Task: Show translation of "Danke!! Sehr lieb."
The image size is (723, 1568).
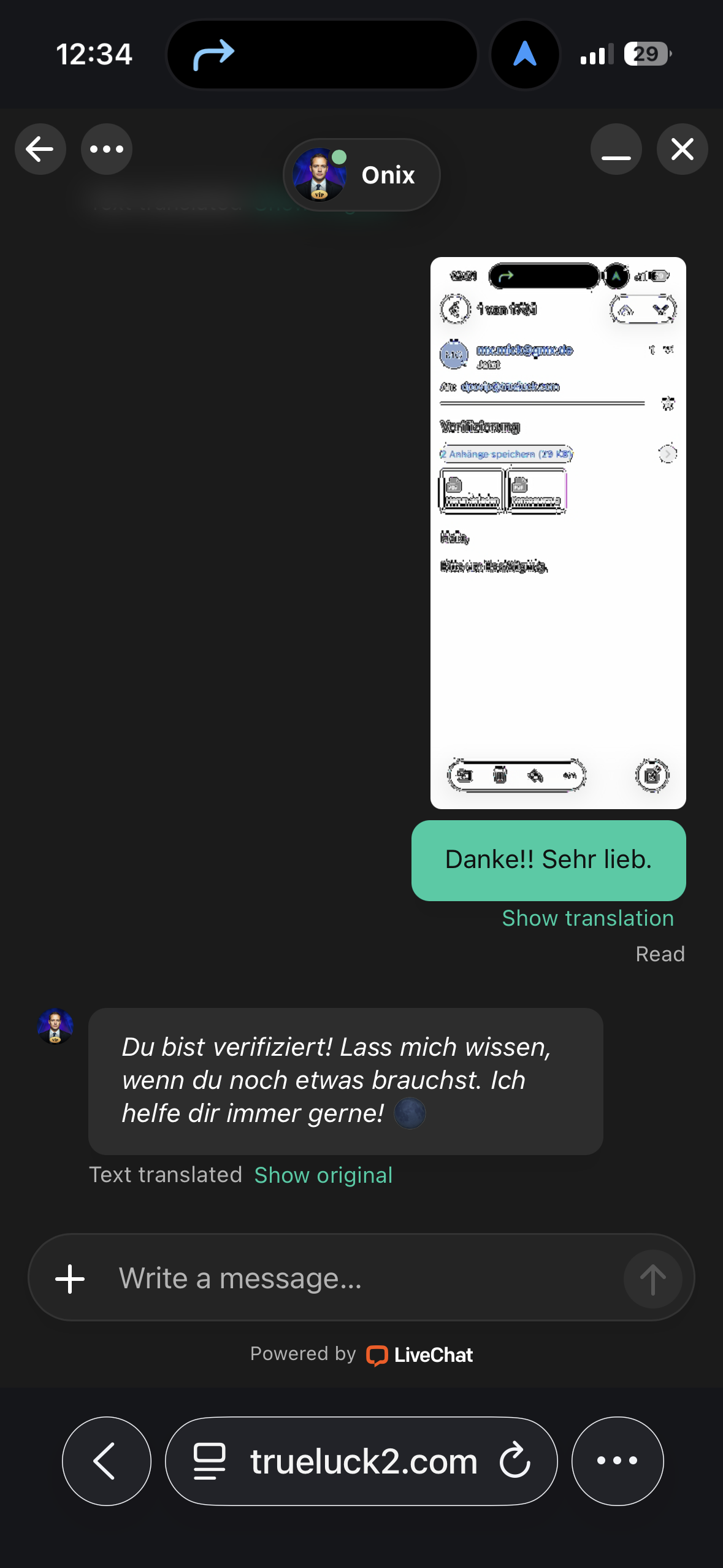Action: coord(587,918)
